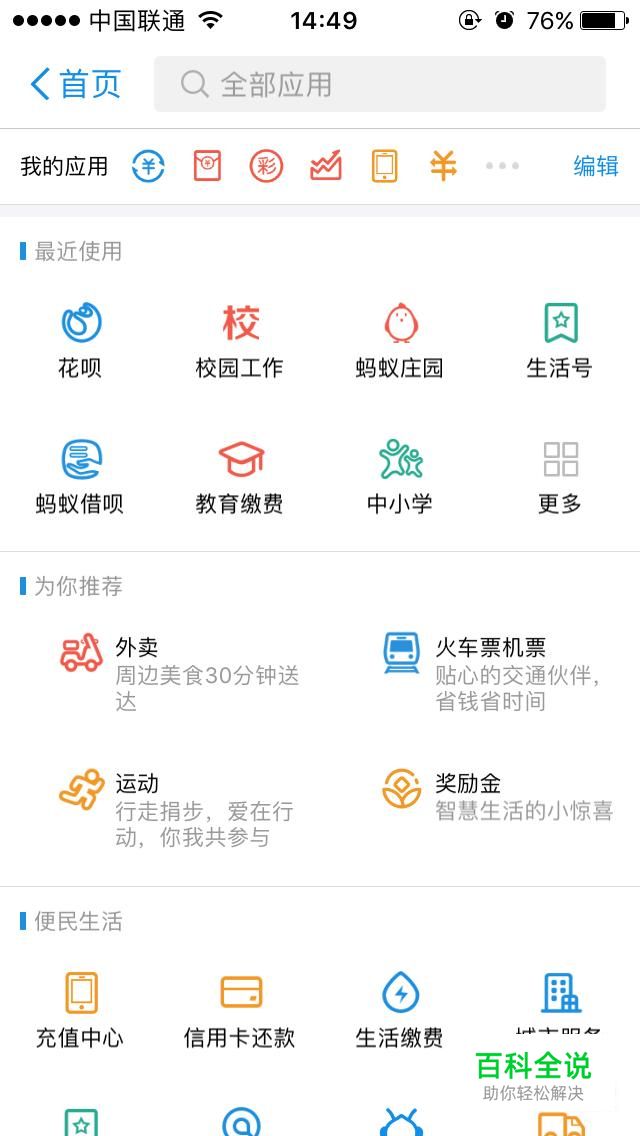Image resolution: width=640 pixels, height=1136 pixels.
Task: Tap 编辑 to edit my apps
Action: coord(595,166)
